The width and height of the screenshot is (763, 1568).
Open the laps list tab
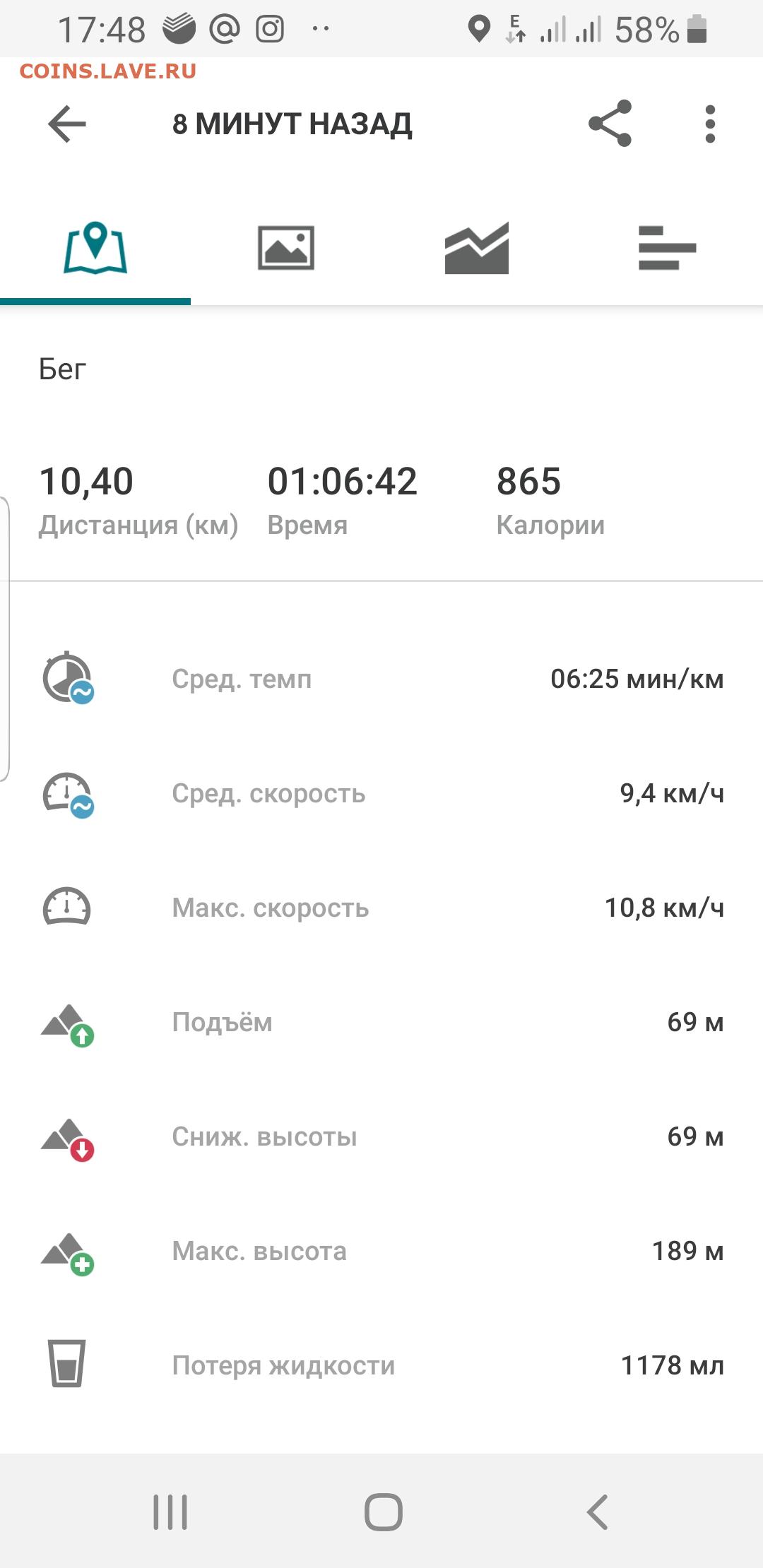click(x=668, y=248)
